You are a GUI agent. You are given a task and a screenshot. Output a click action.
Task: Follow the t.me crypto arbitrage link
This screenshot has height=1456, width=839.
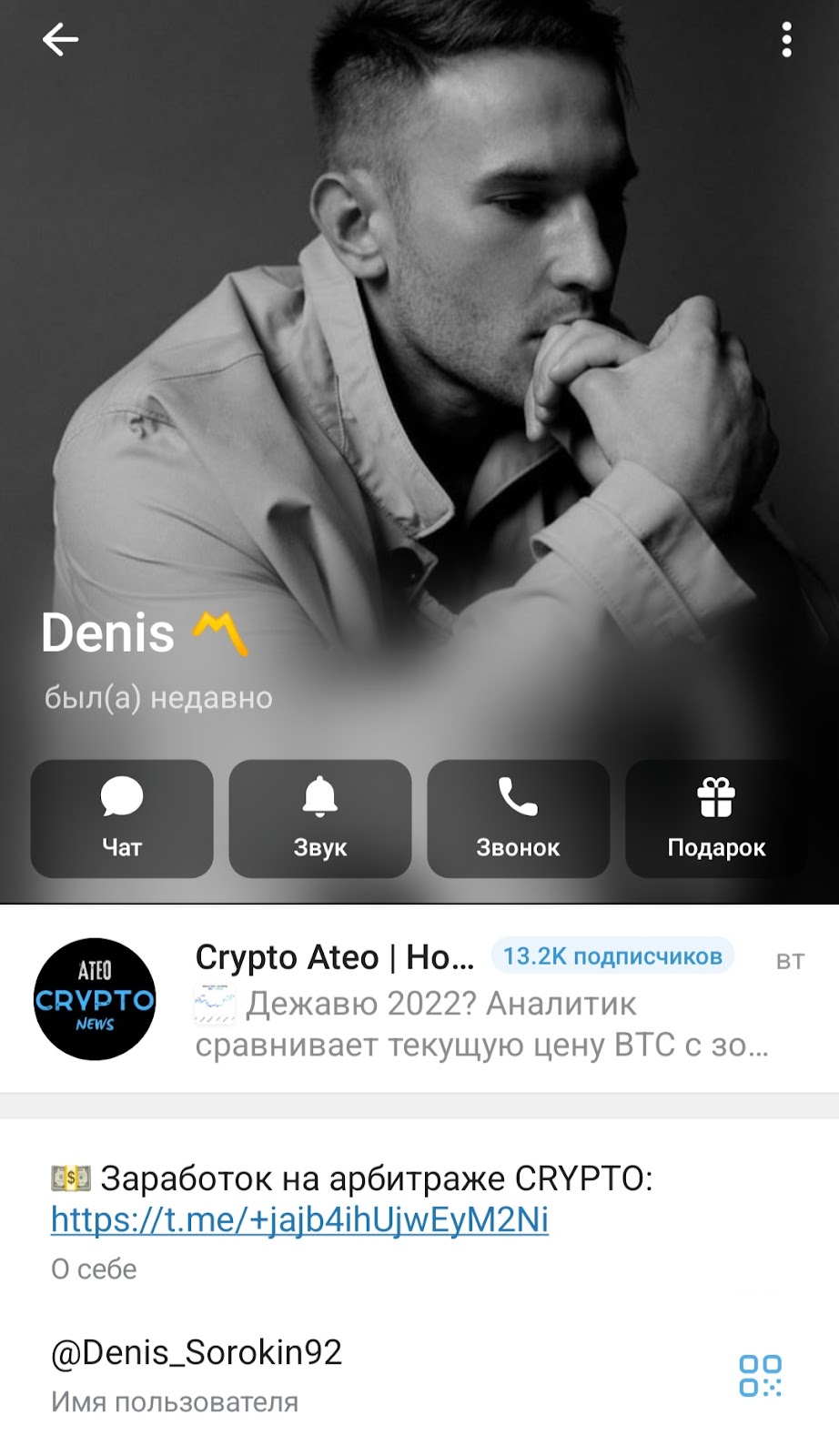[x=299, y=1219]
